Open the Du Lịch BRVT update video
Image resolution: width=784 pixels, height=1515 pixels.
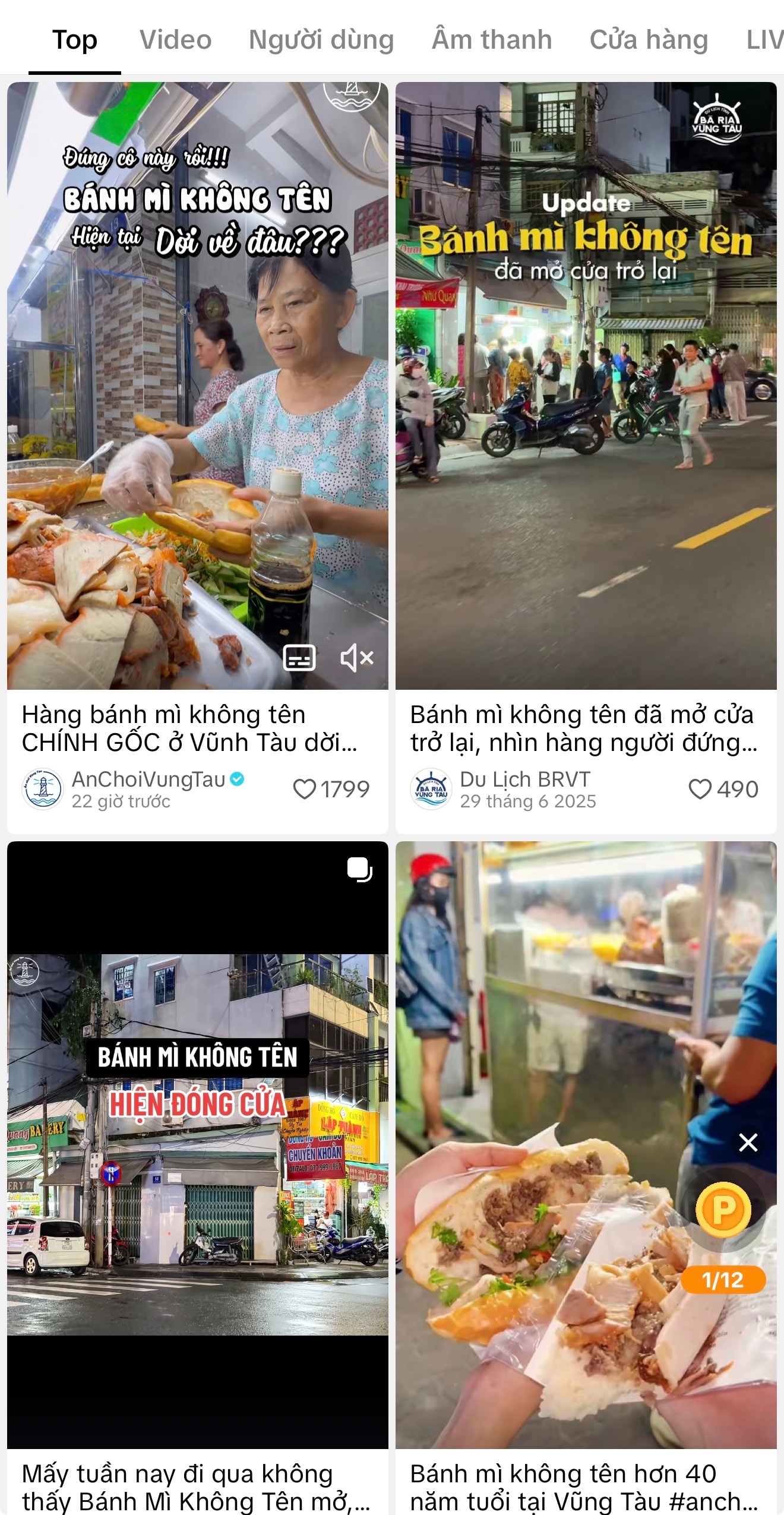586,386
